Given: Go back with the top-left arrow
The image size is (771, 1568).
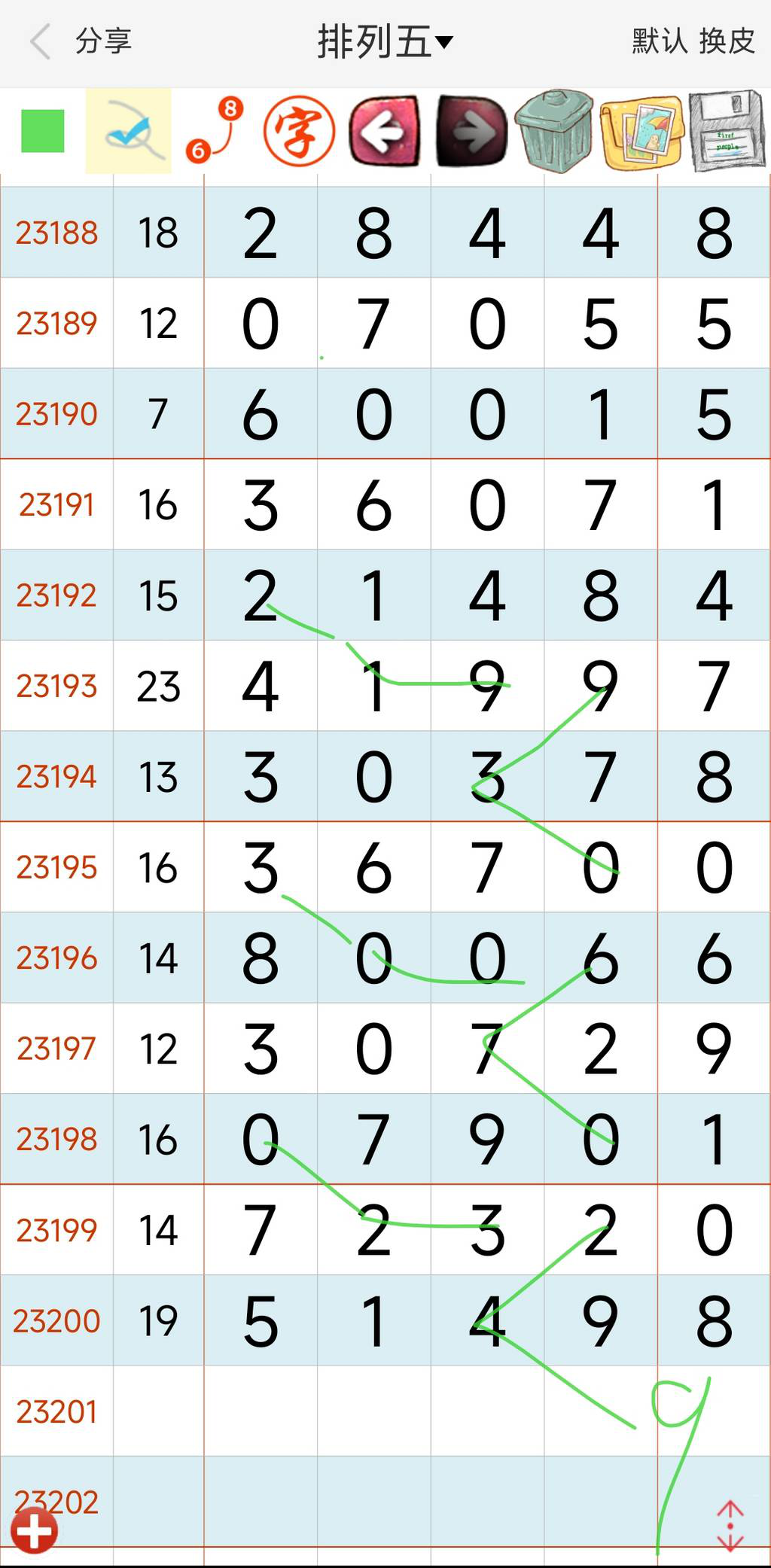Looking at the screenshot, I should tap(41, 41).
